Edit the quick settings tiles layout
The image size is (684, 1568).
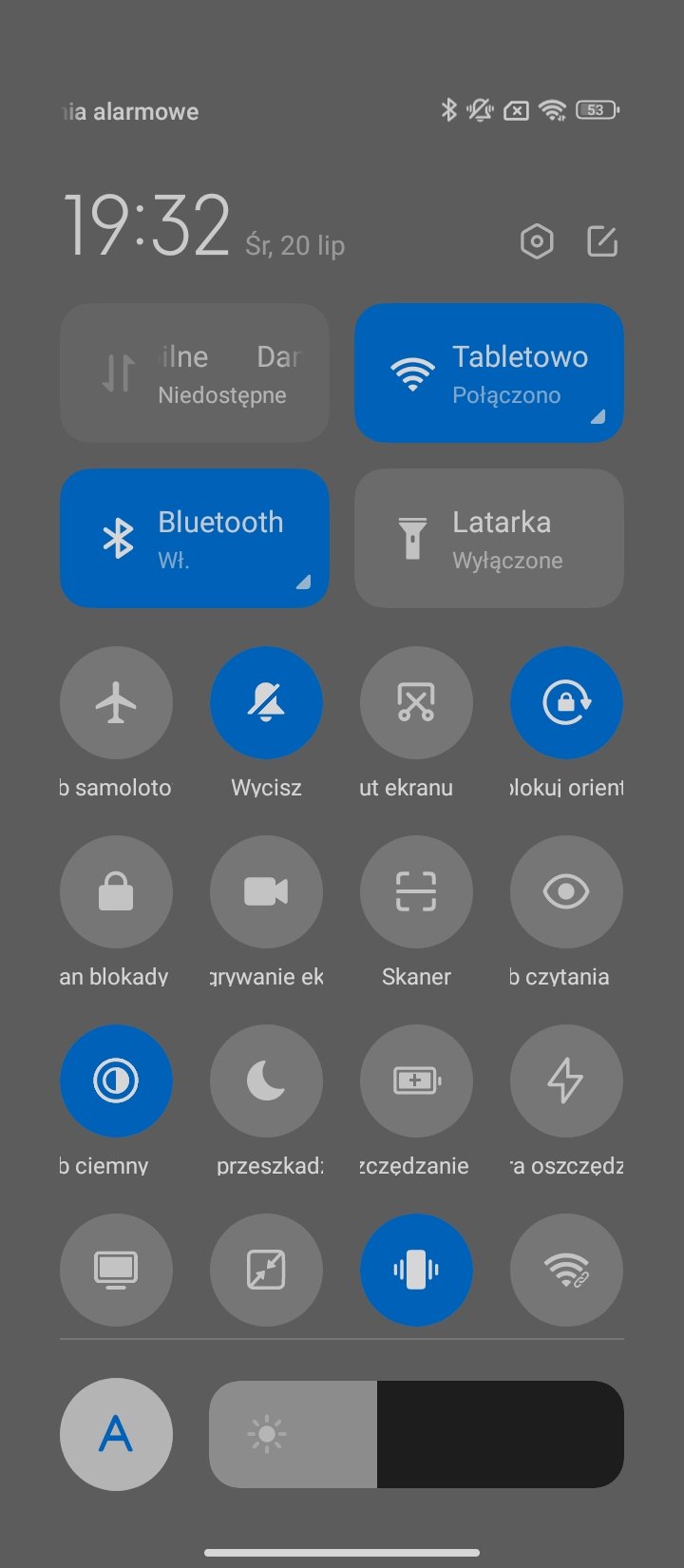tap(602, 241)
